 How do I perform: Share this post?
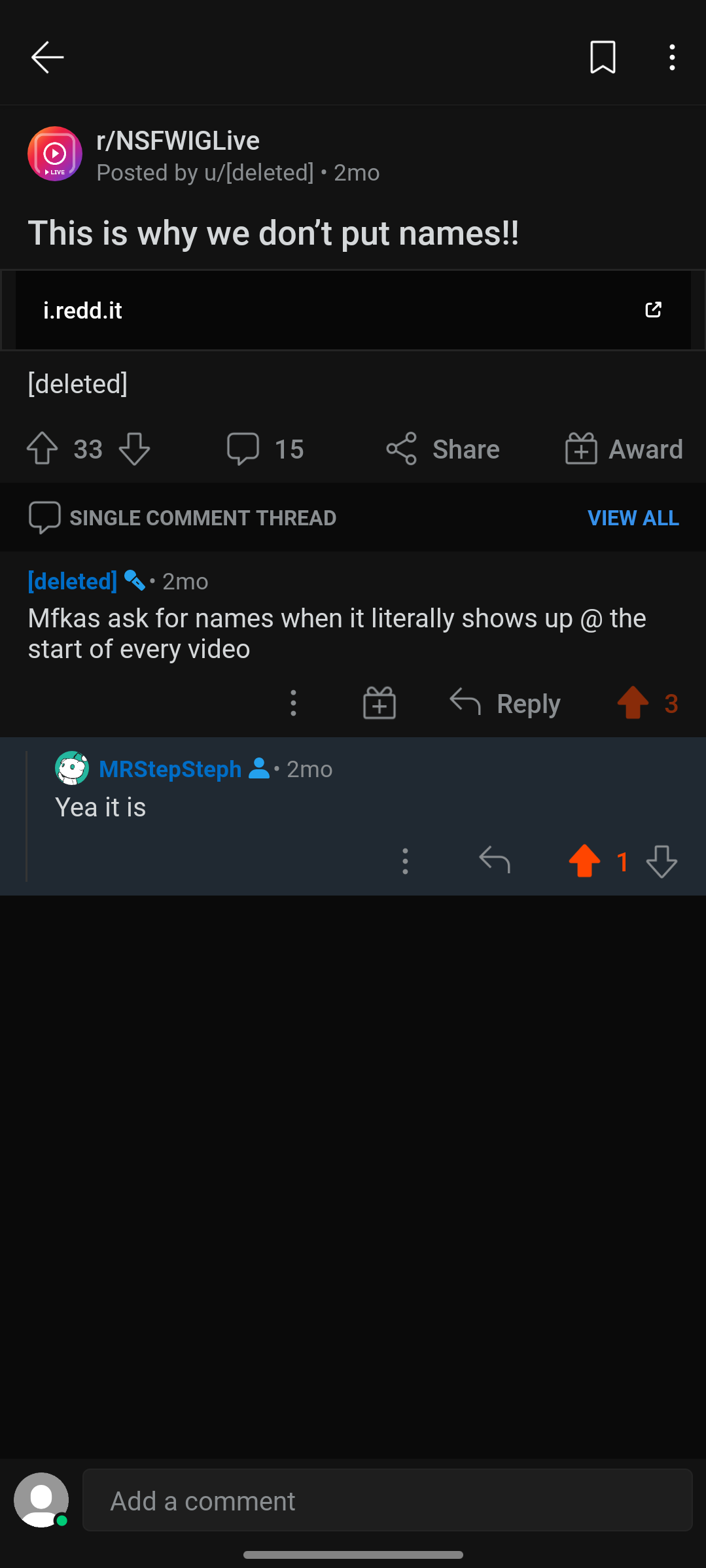442,449
